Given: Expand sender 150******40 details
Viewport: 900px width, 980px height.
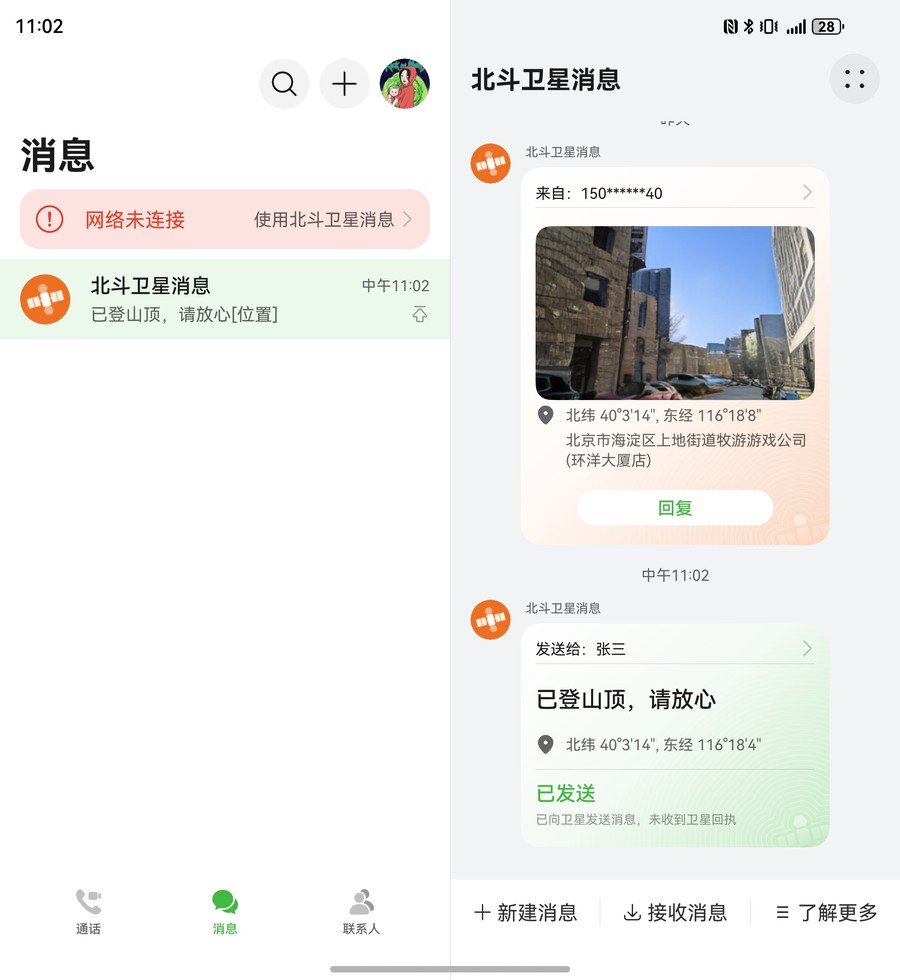Looking at the screenshot, I should 806,193.
